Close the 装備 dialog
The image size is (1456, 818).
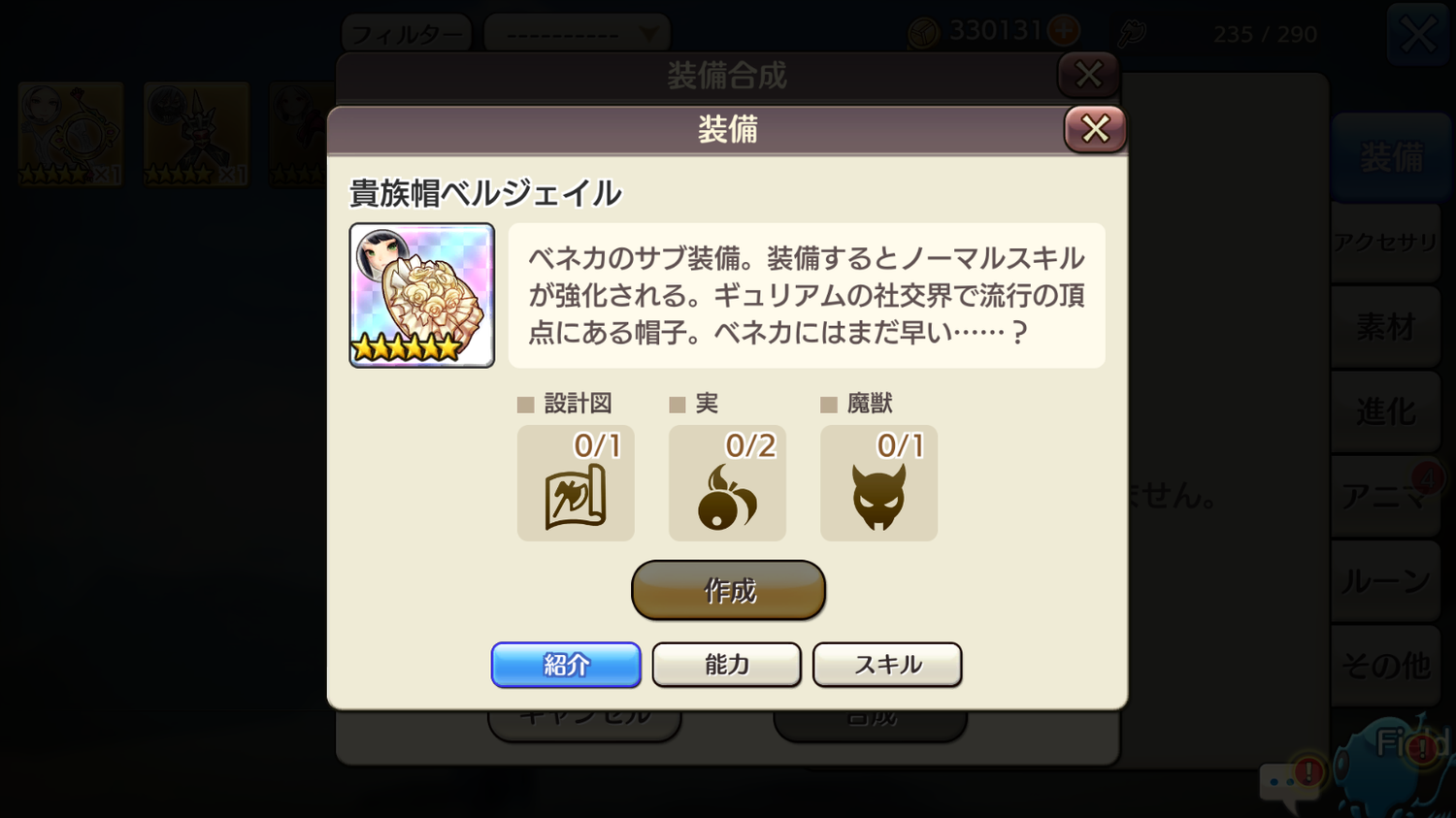click(1095, 129)
